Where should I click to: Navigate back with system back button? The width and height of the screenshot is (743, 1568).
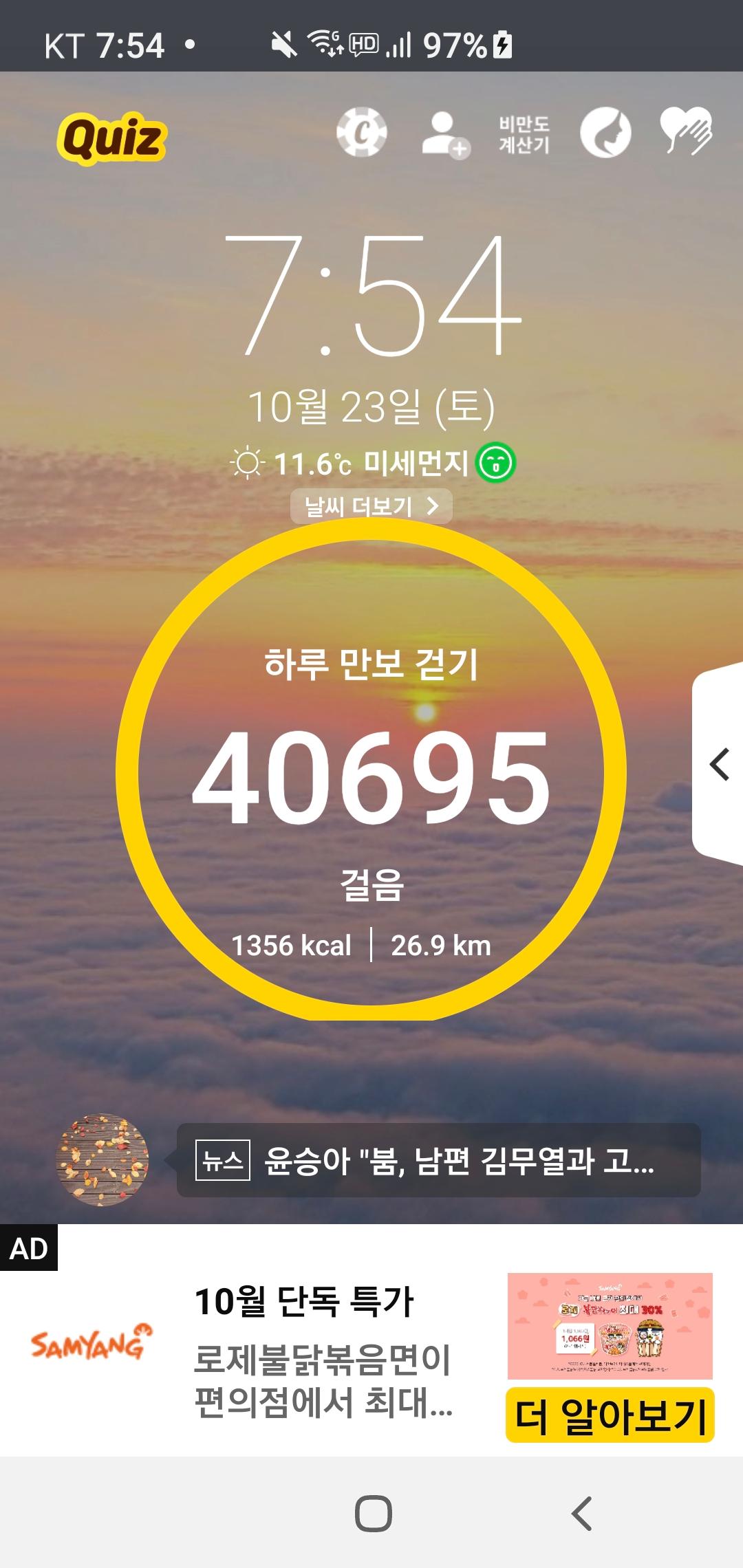(x=582, y=1514)
